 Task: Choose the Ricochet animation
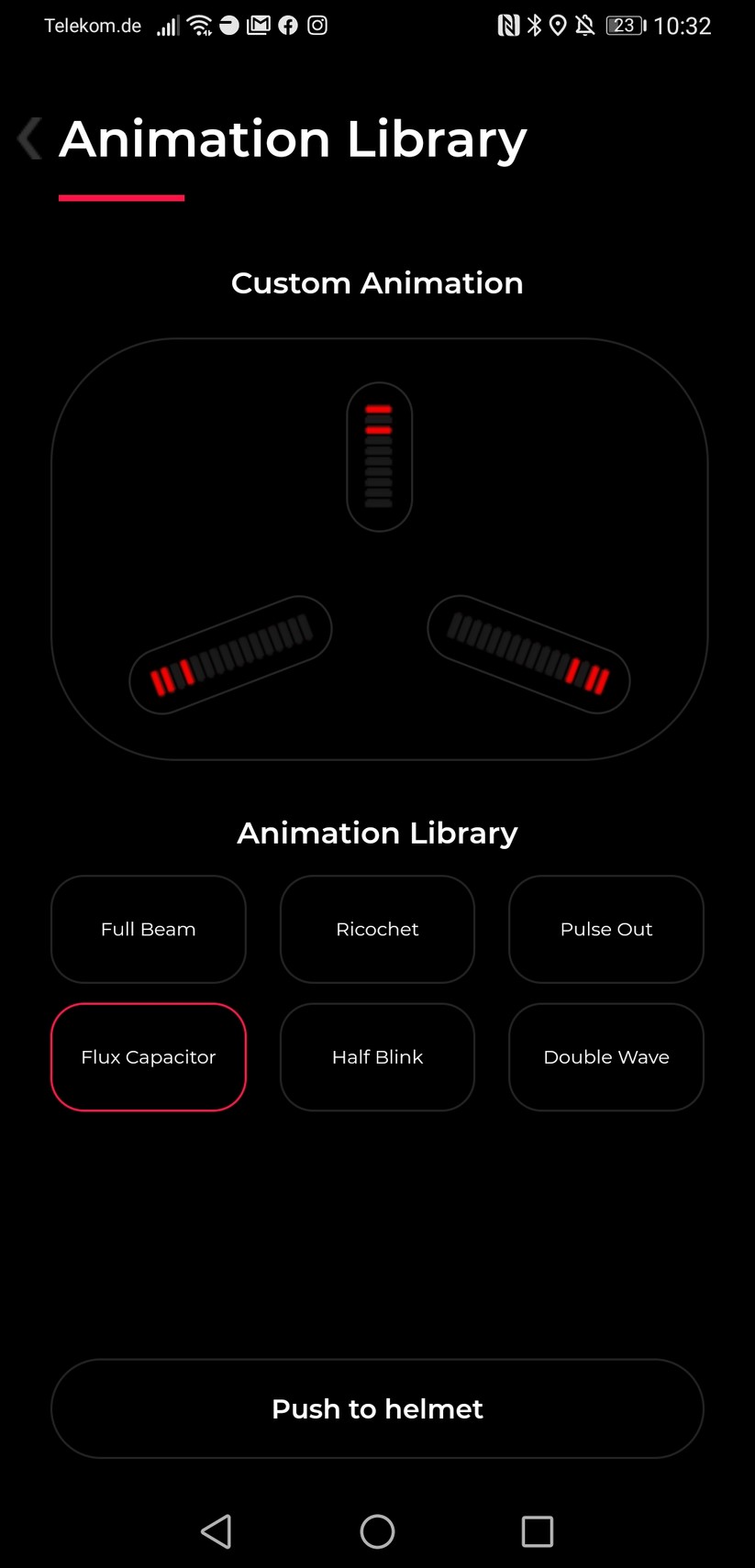(x=377, y=929)
